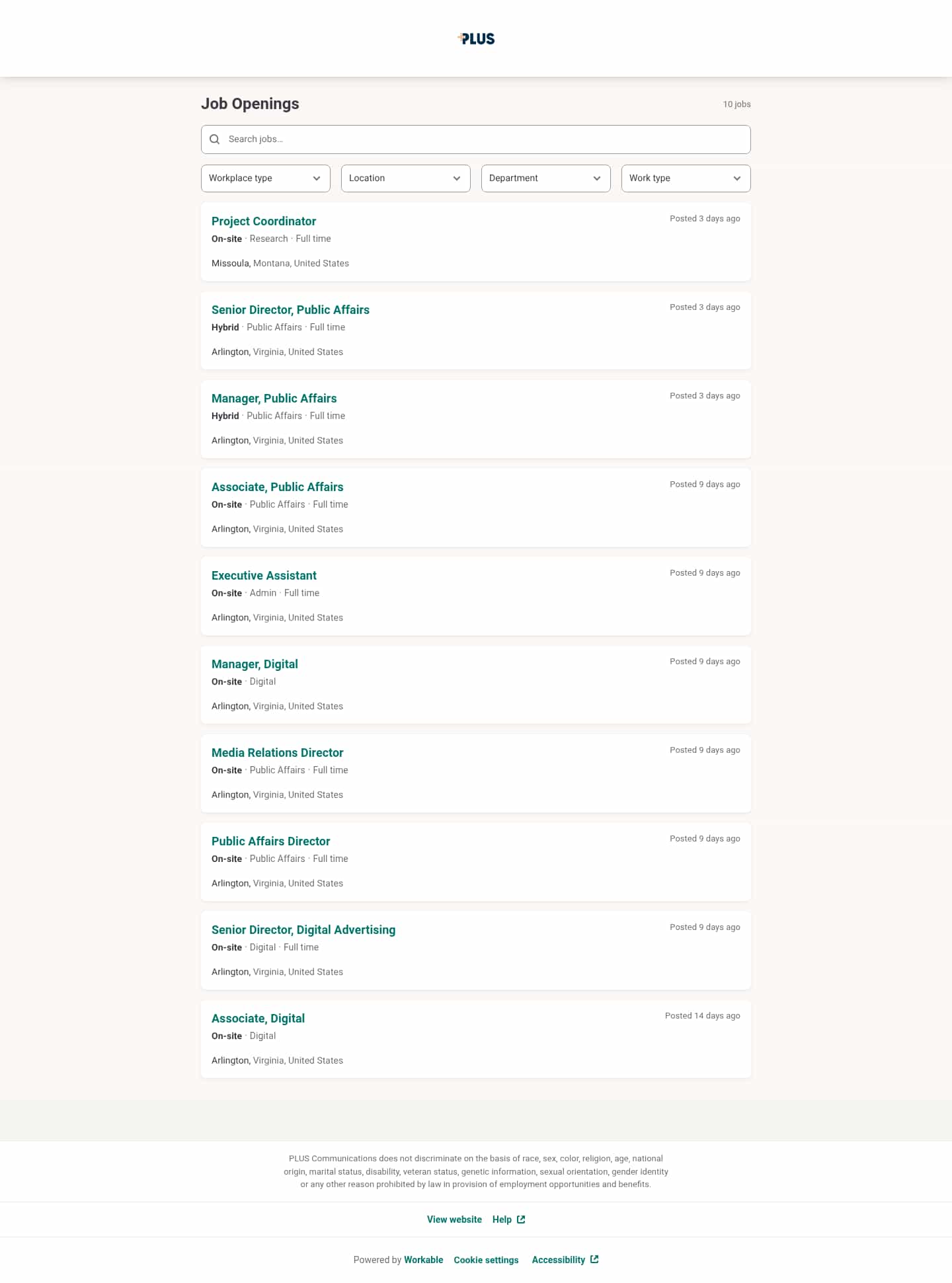
Task: Open Cookie settings
Action: point(486,1259)
